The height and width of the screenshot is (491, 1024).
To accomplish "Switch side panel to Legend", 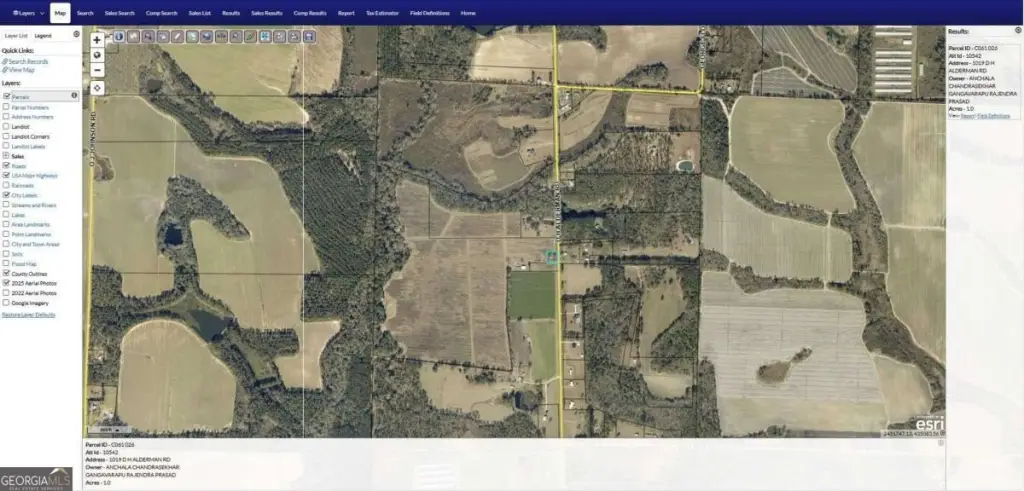I will tap(44, 35).
